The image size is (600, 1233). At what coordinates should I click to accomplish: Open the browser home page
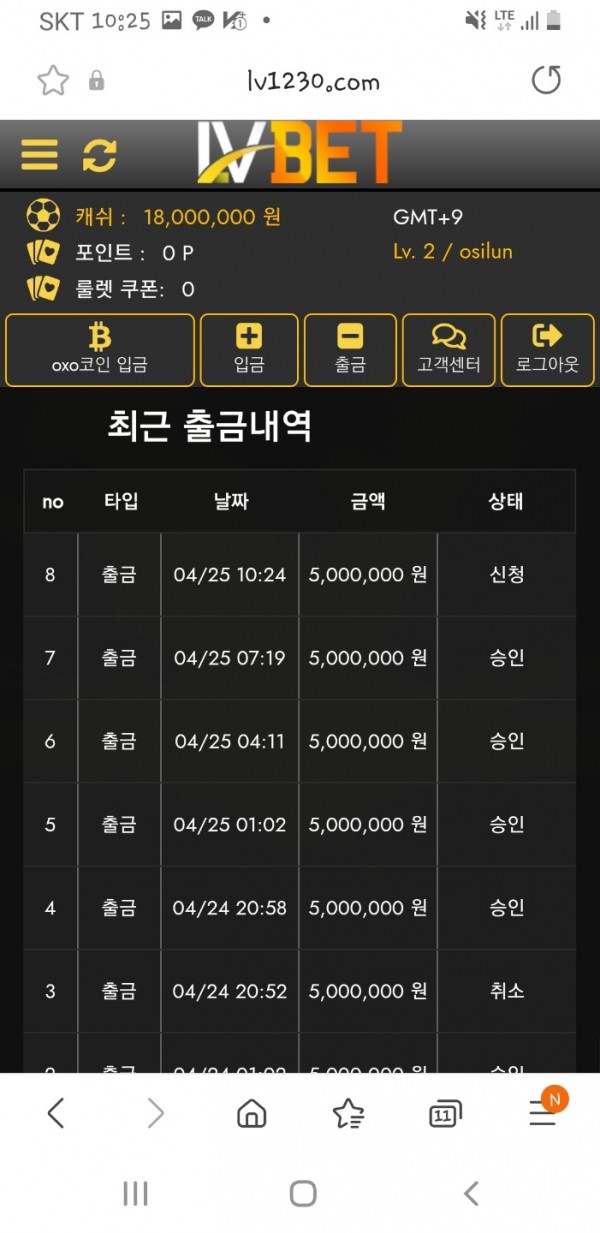click(x=251, y=1113)
